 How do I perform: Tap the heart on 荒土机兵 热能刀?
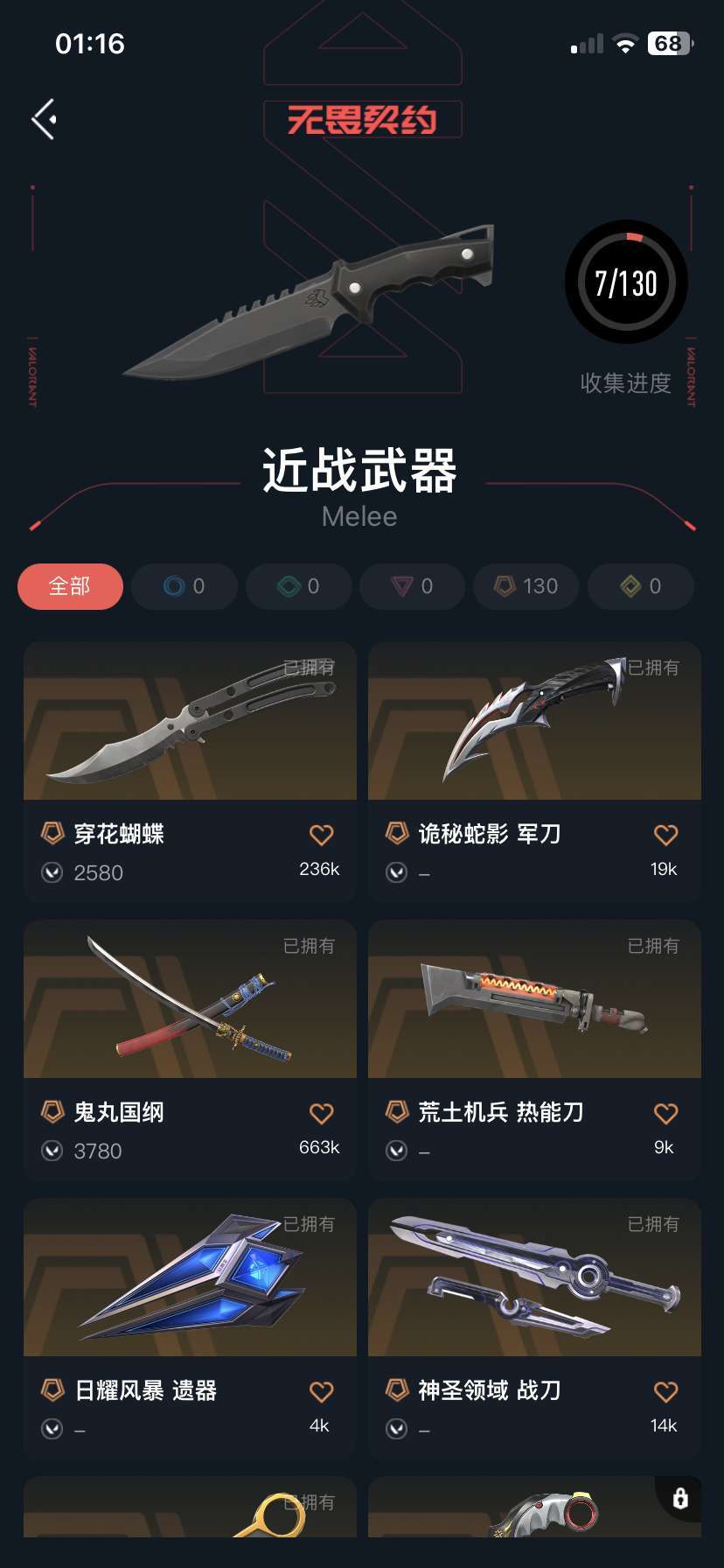click(666, 1113)
